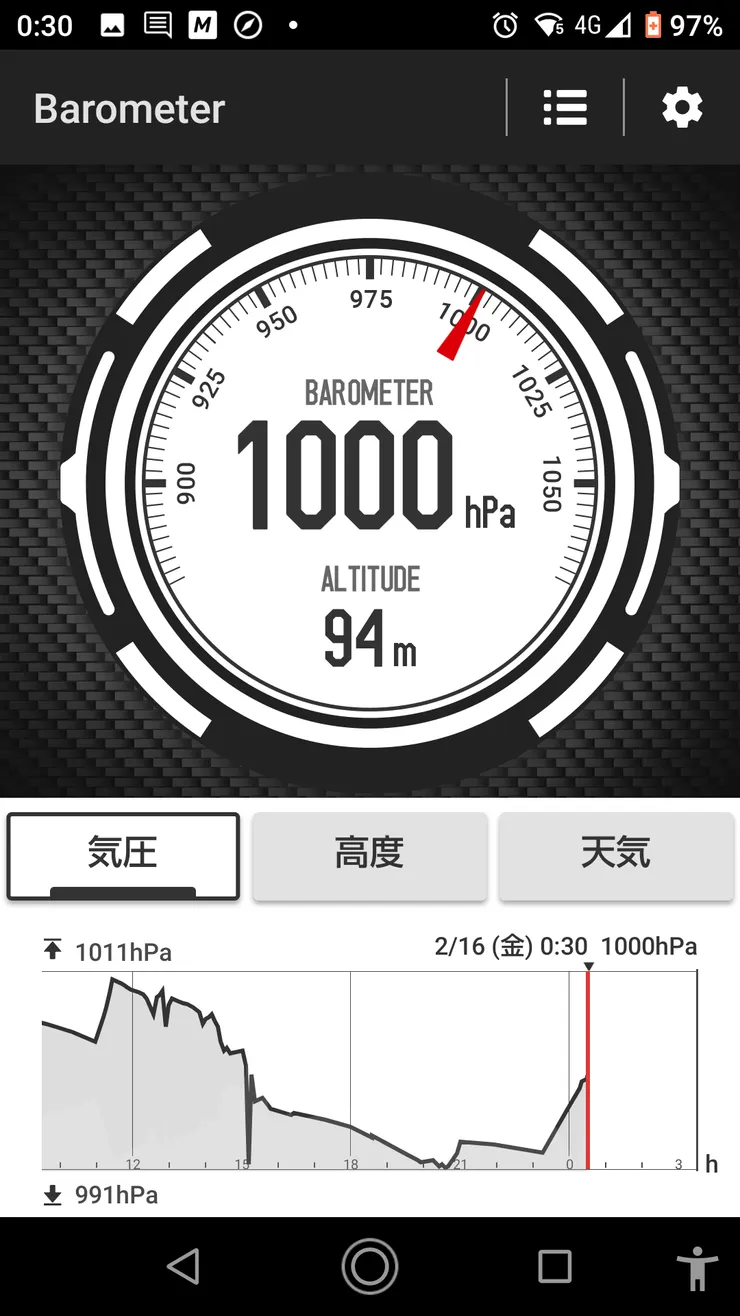The height and width of the screenshot is (1316, 740).
Task: Tap the system home button
Action: click(370, 1266)
